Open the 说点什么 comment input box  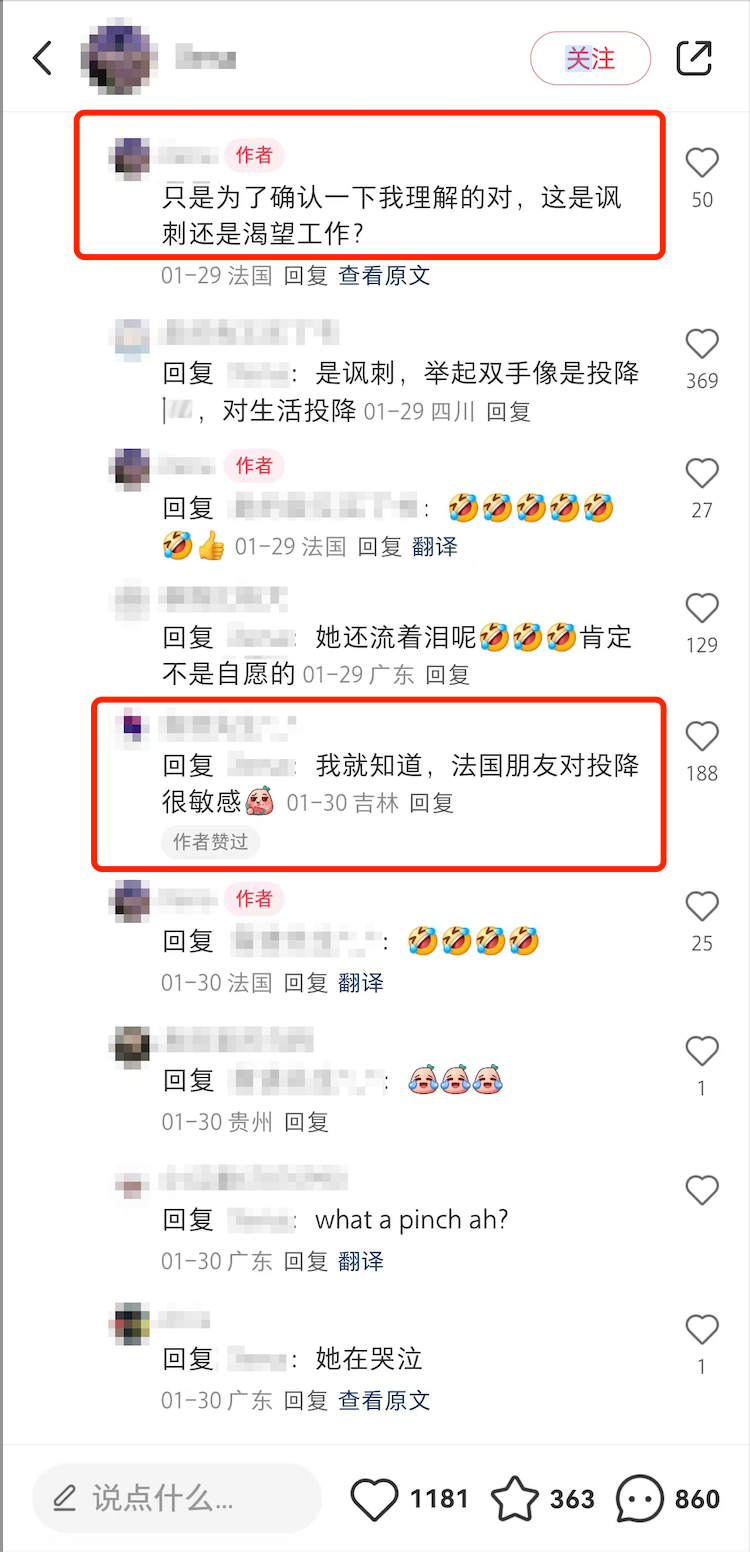coord(176,1498)
